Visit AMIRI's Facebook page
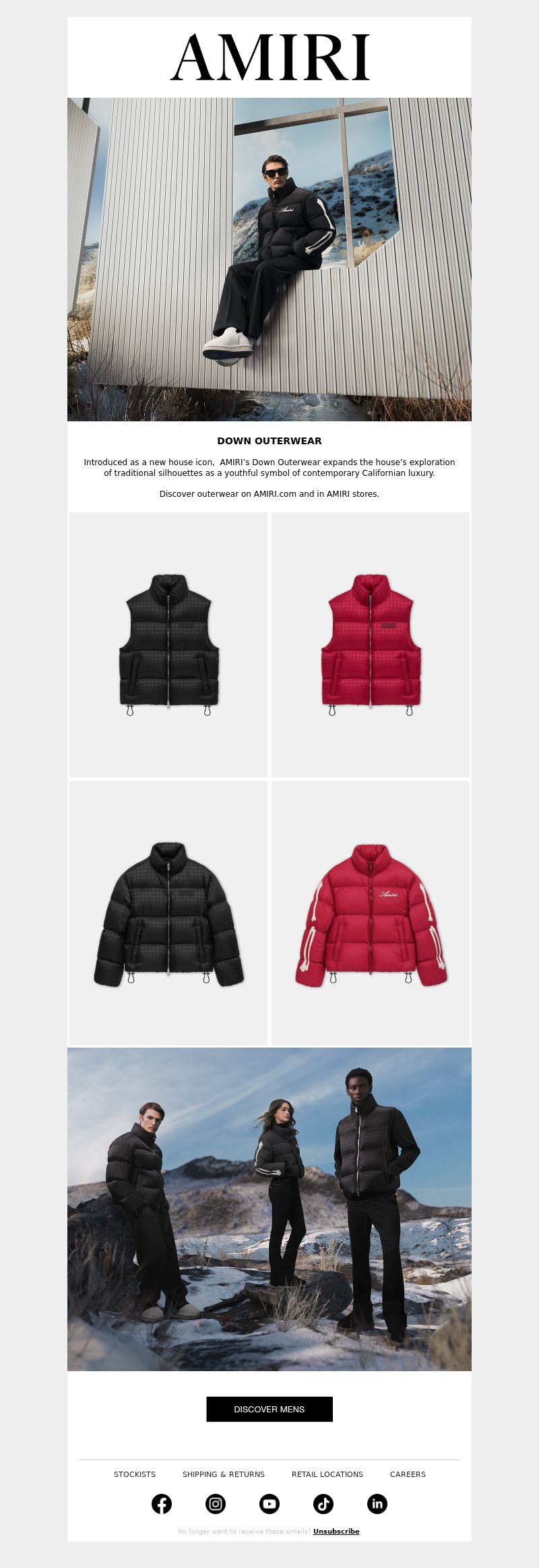 coord(162,1504)
